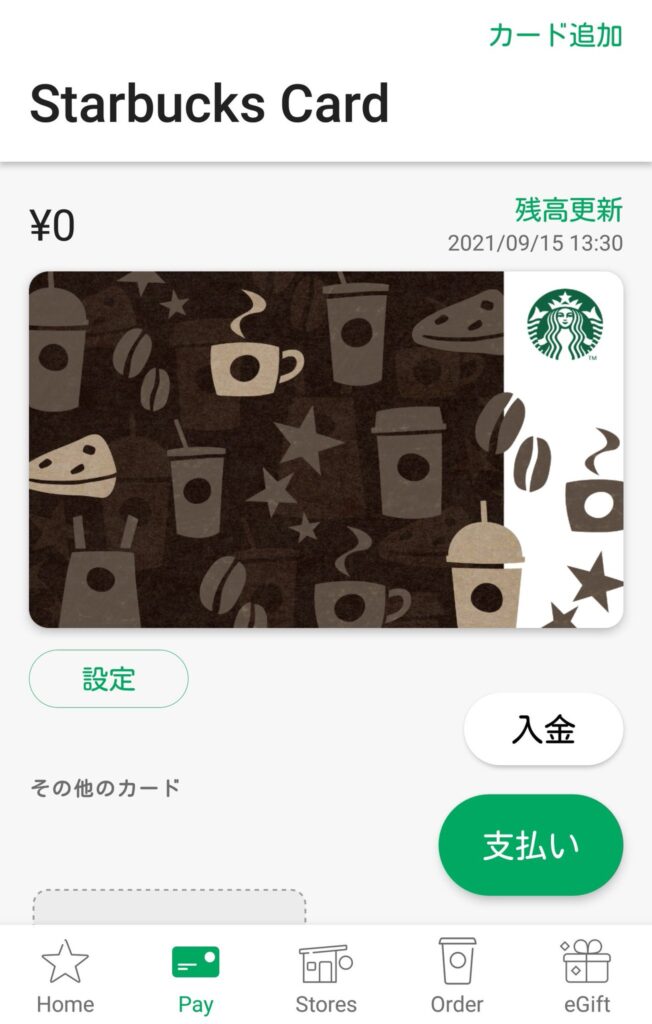
Task: Open the Order tab
Action: 457,977
